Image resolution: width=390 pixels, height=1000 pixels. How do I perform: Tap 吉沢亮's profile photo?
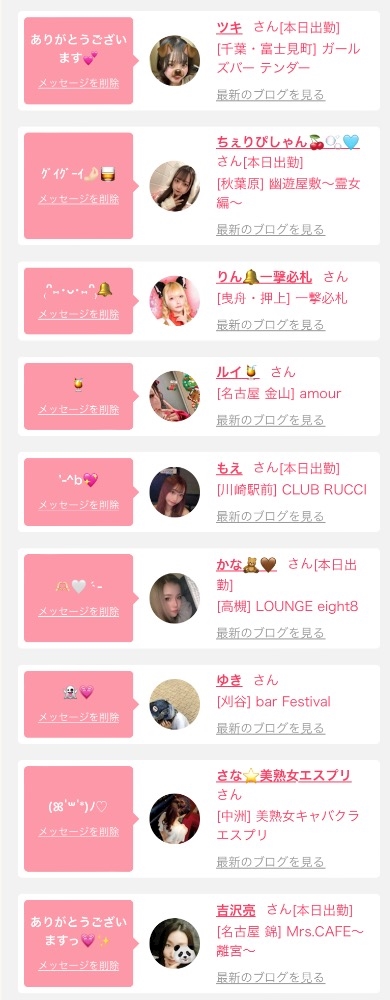175,943
